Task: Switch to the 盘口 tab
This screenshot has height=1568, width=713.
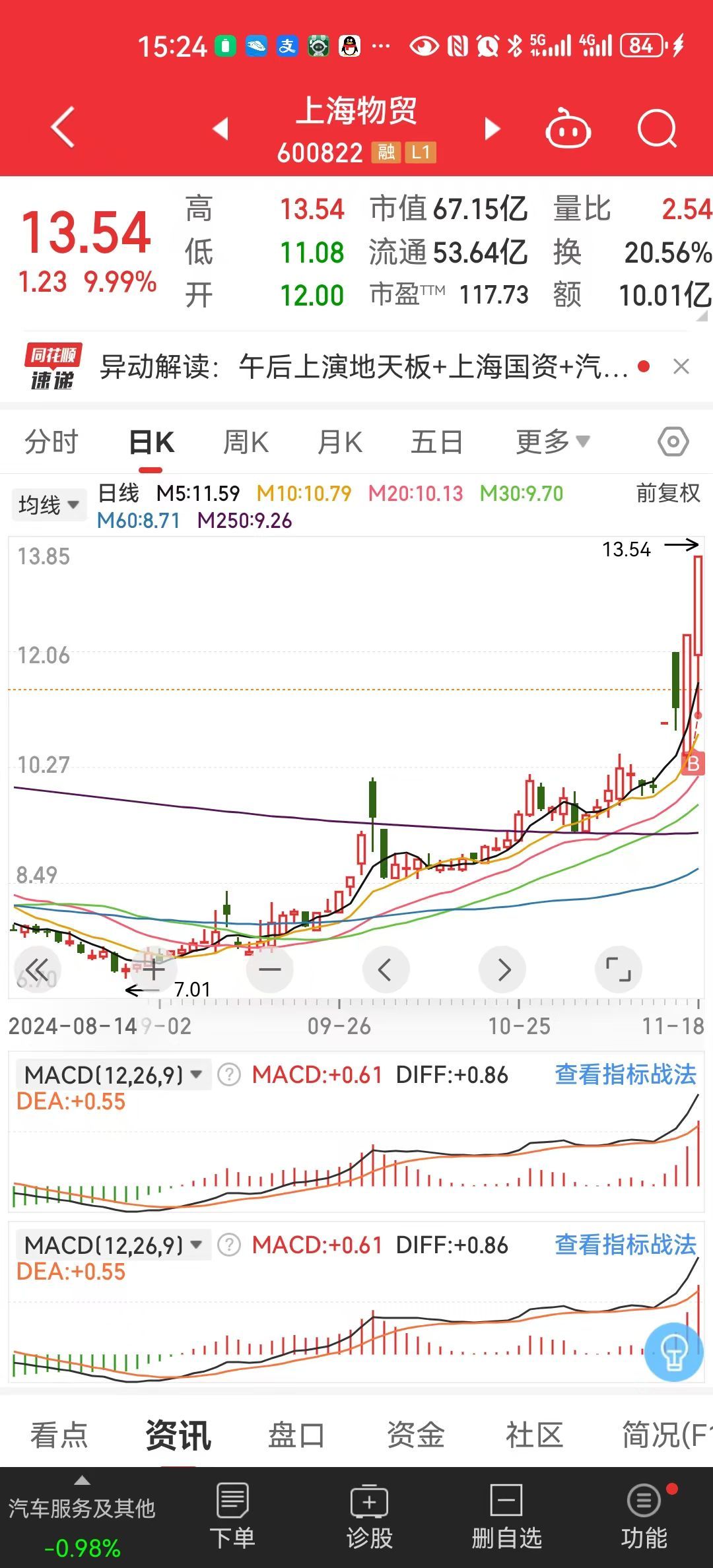Action: (x=296, y=1435)
